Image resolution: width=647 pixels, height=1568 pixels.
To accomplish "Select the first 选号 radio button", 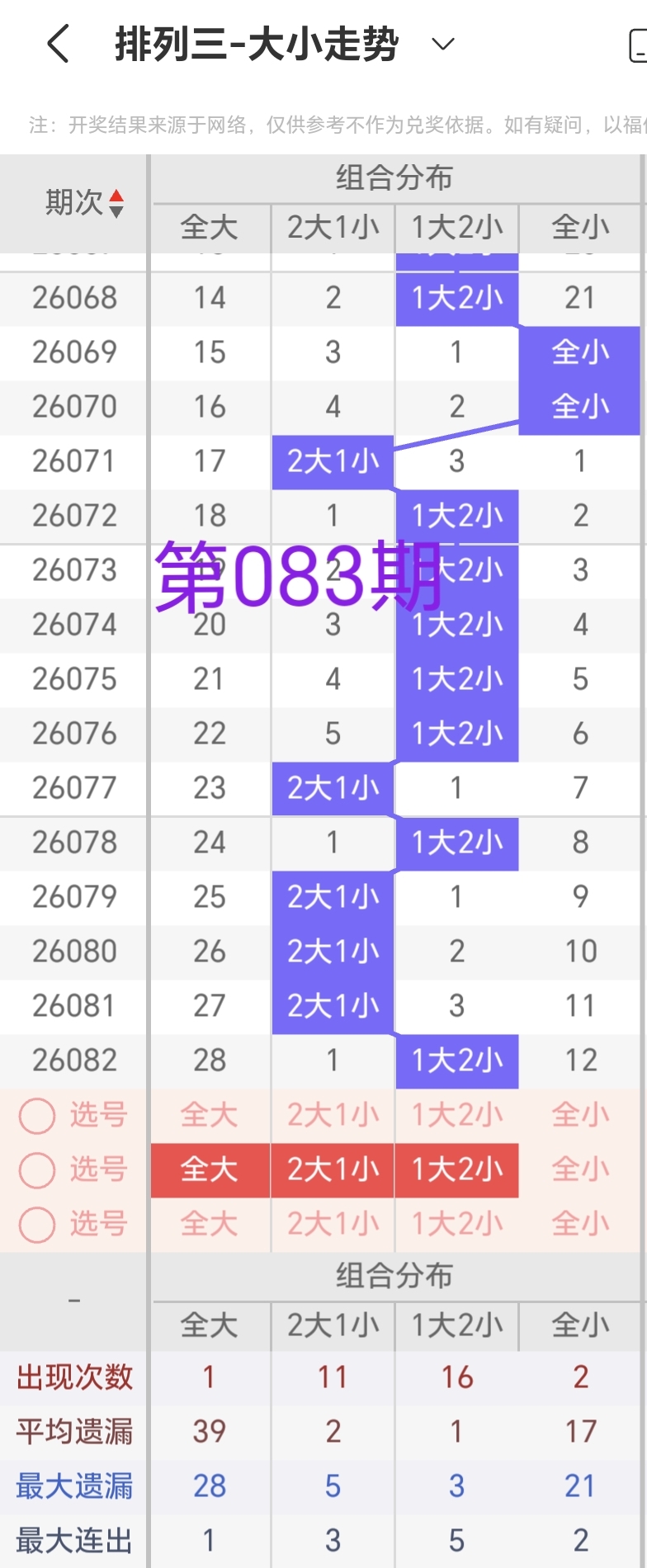I will click(x=36, y=1115).
